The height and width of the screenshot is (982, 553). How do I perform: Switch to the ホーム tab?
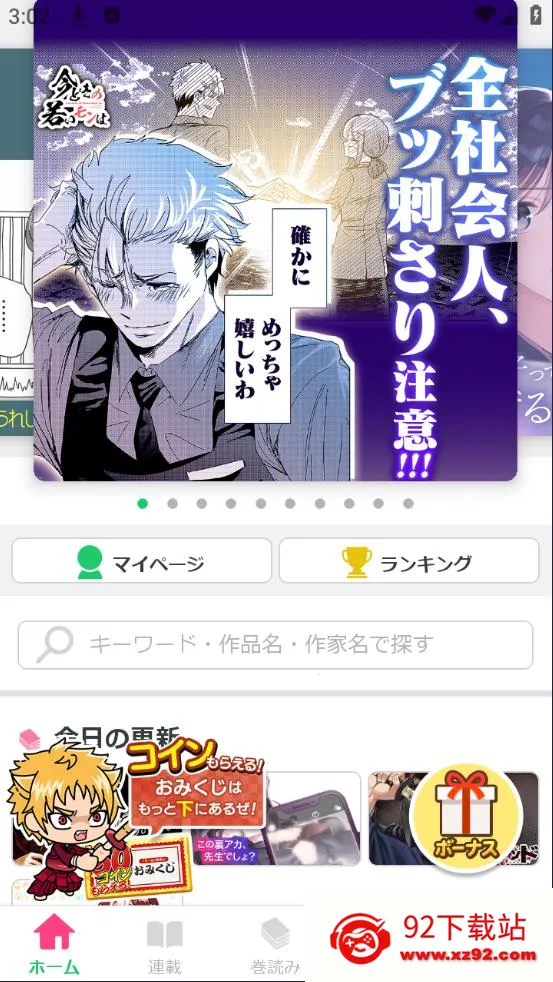click(54, 944)
